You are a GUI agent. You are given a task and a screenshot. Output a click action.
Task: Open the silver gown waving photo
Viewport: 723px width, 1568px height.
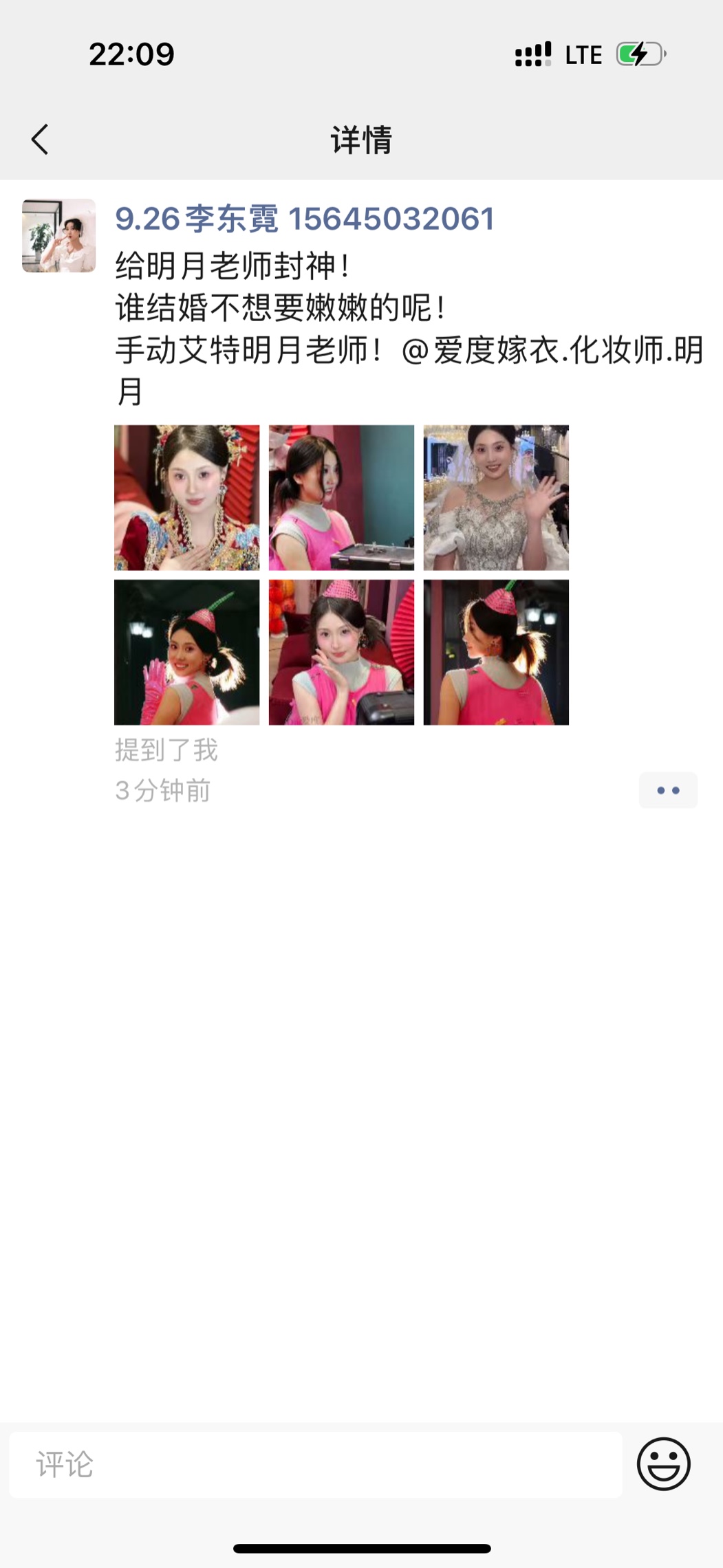(496, 498)
